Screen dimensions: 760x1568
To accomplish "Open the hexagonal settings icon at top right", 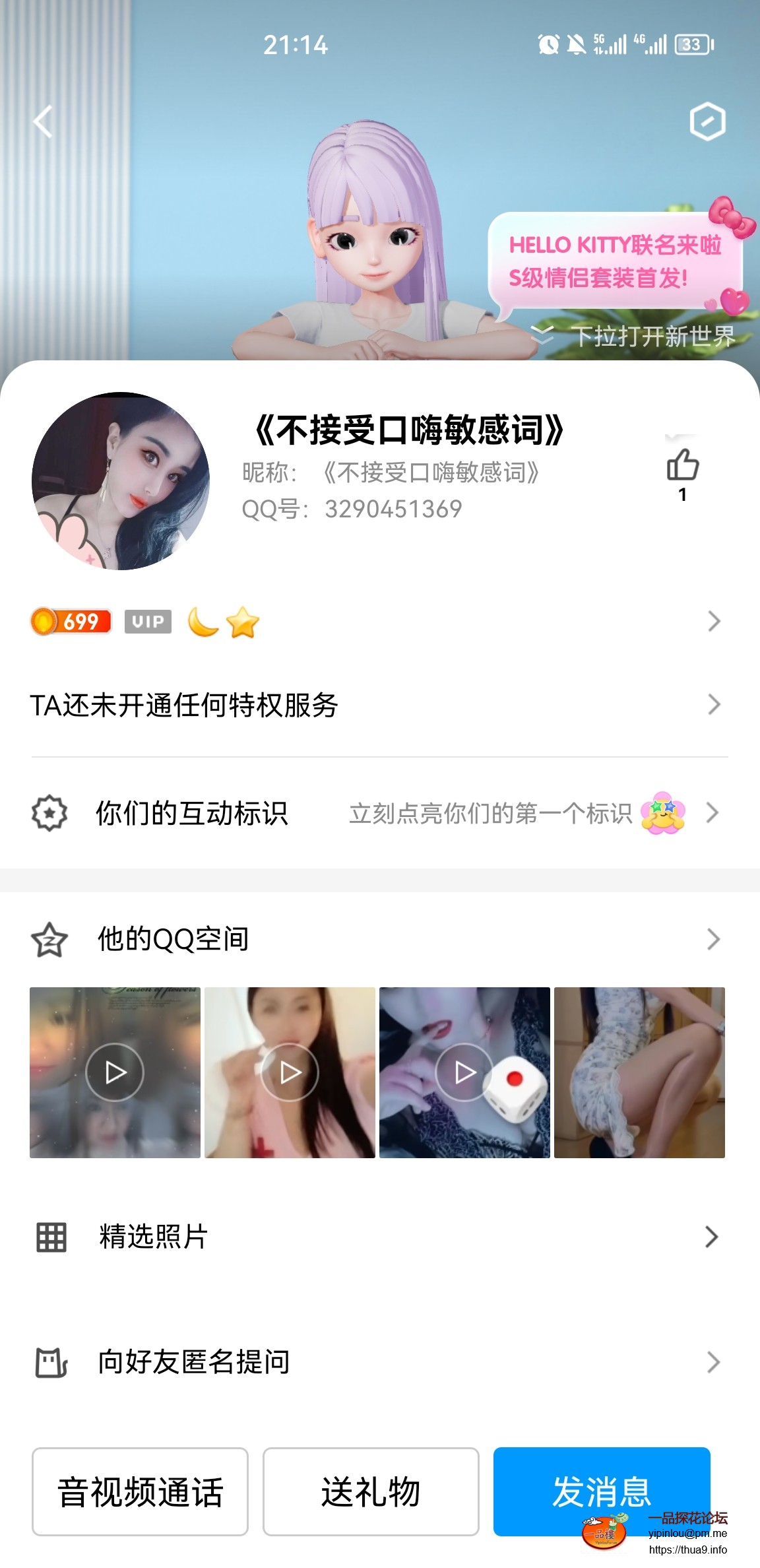I will tap(709, 122).
